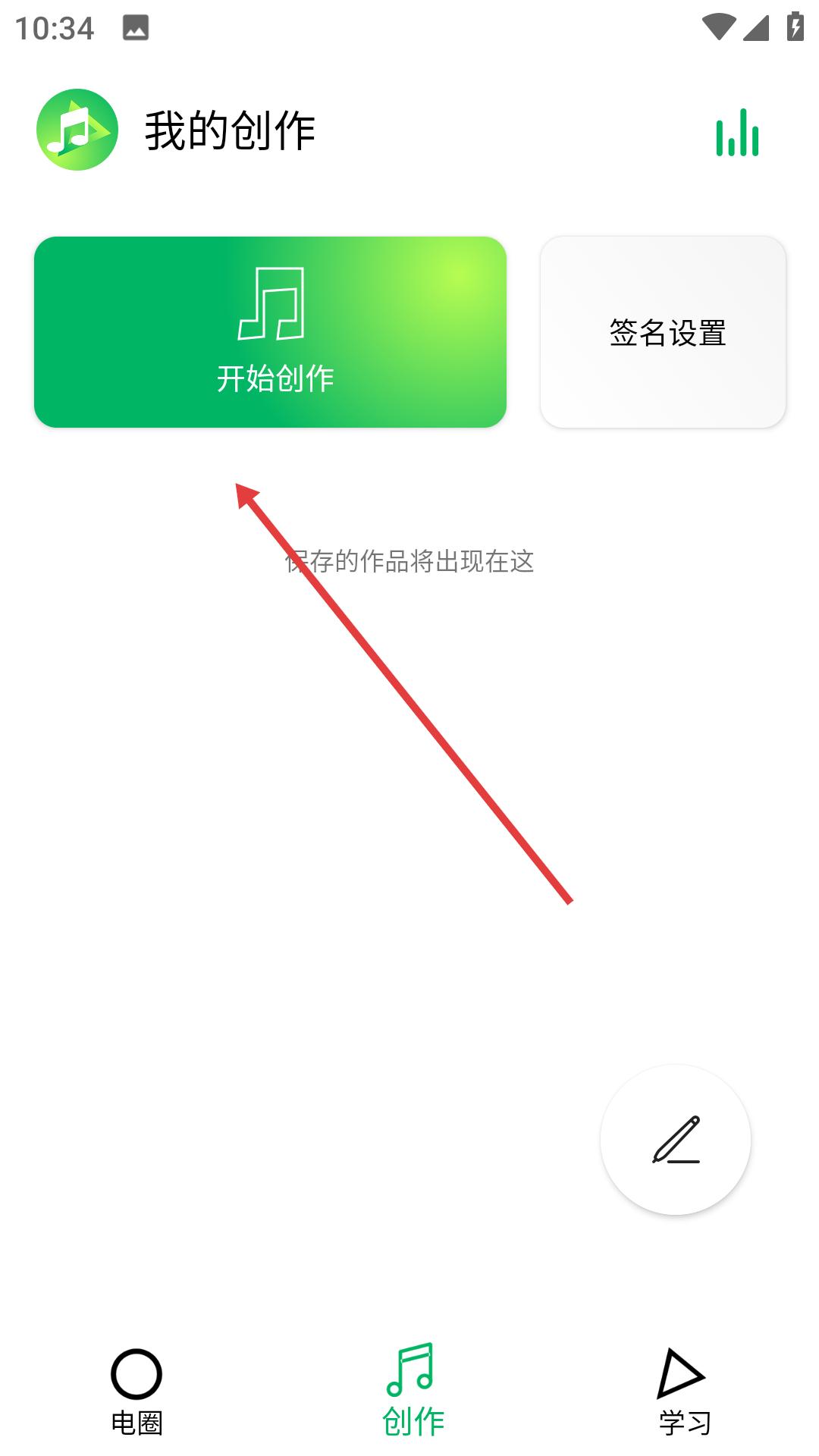Tap the music note avatar icon
The height and width of the screenshot is (1456, 819).
tap(77, 130)
